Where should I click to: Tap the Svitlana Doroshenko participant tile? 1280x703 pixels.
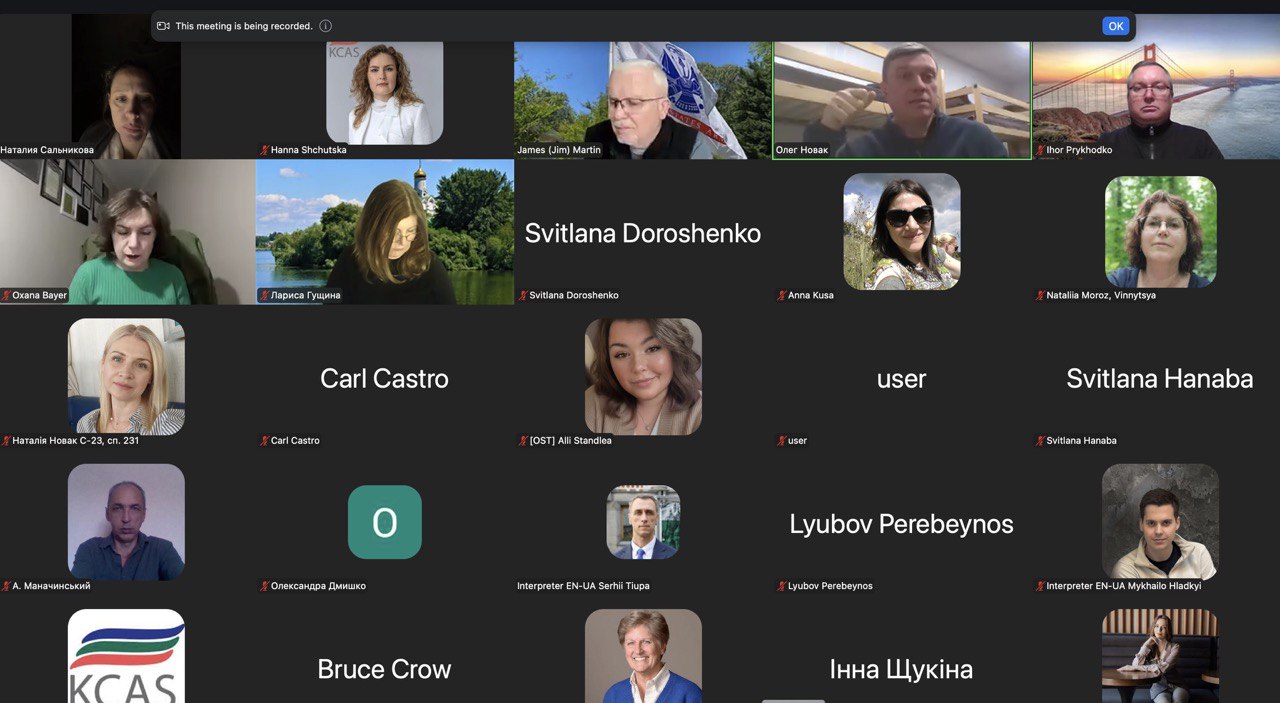[642, 233]
